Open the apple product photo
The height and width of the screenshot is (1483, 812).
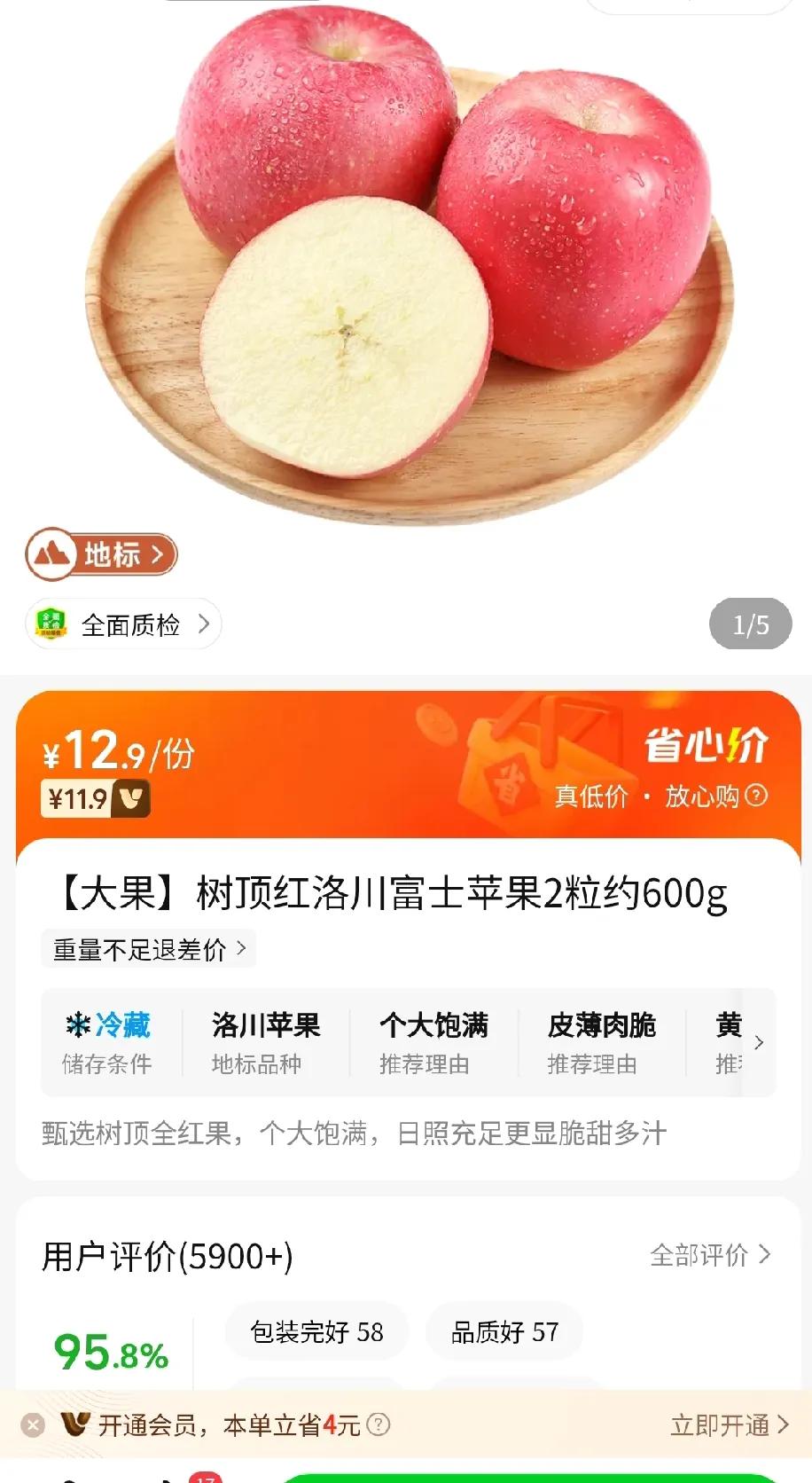pyautogui.click(x=406, y=266)
